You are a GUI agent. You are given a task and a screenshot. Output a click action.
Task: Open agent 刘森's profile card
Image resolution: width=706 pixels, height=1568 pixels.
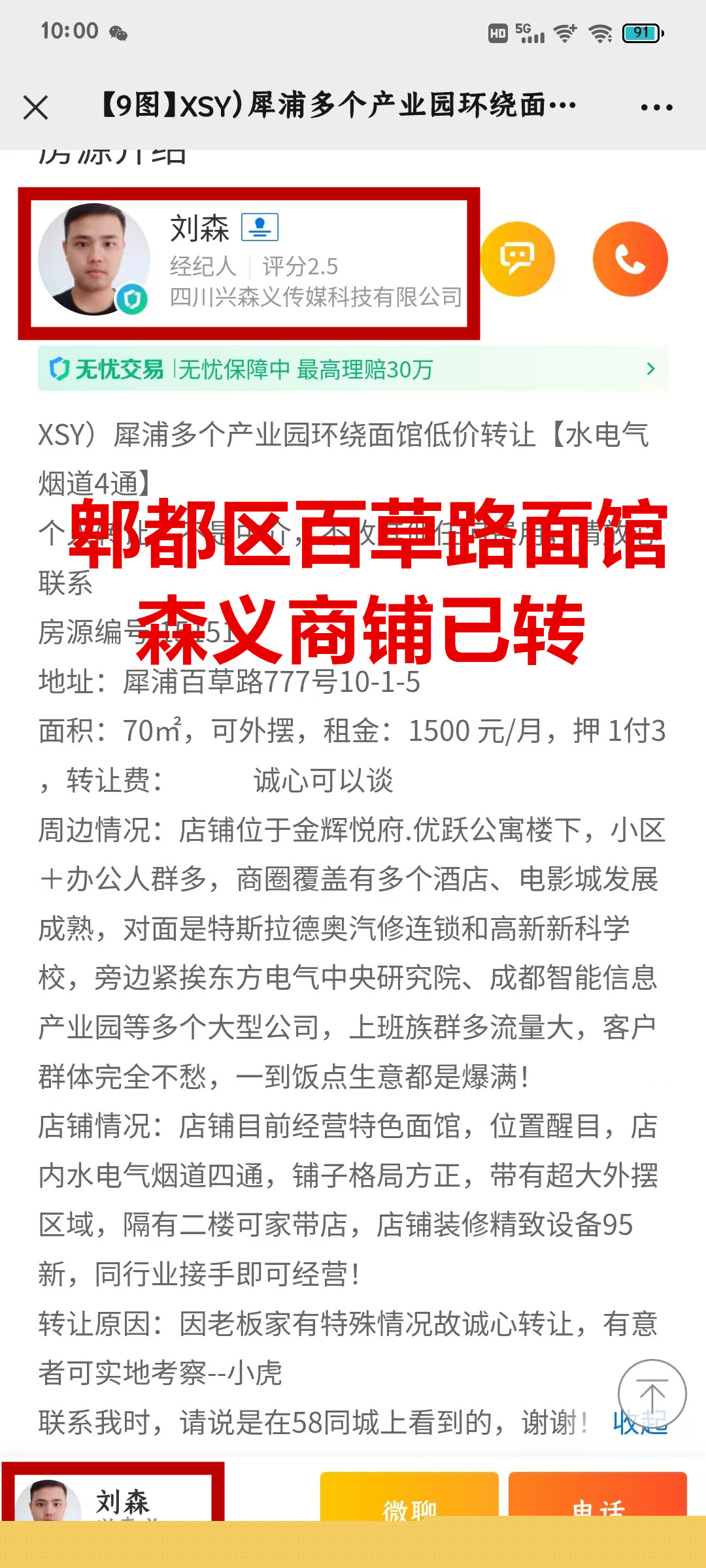coord(248,263)
